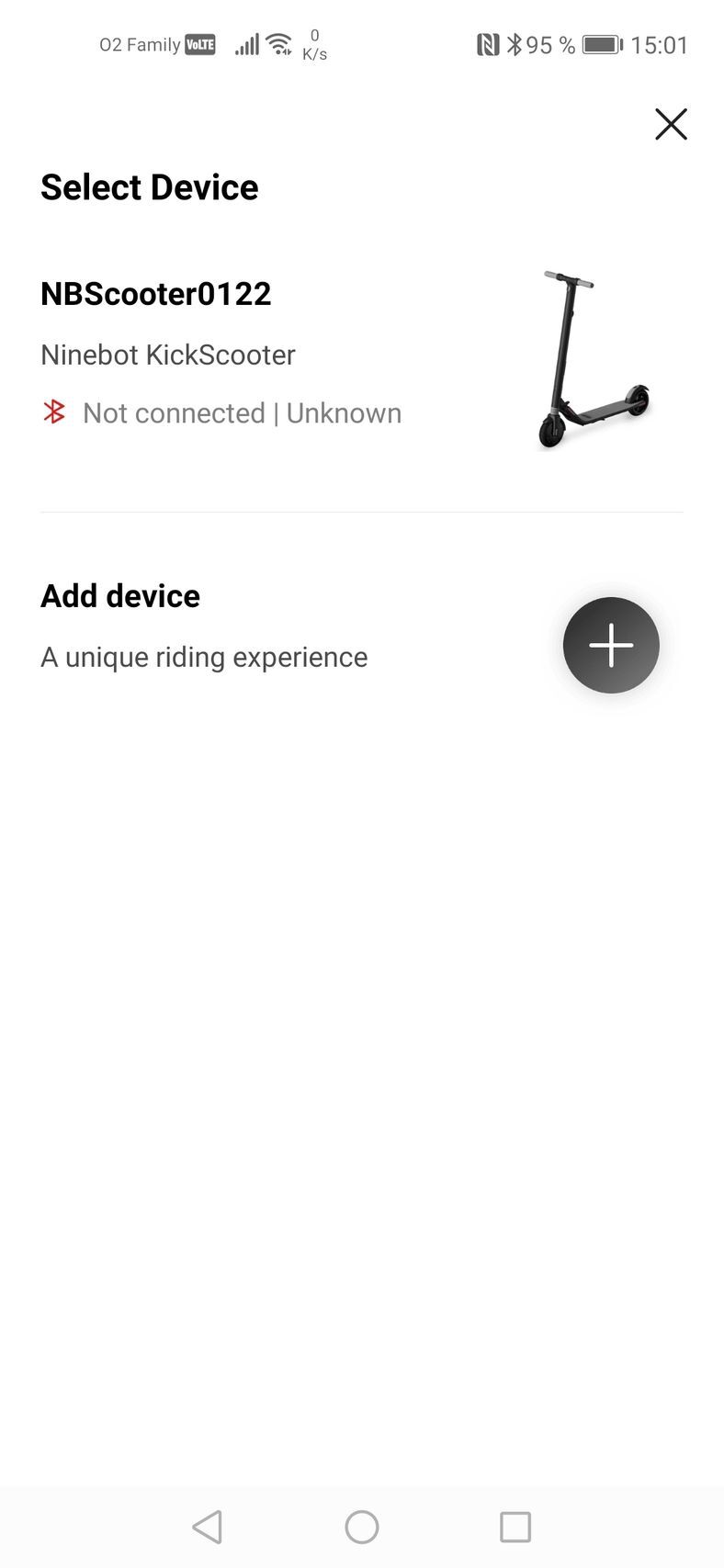This screenshot has width=724, height=1568.
Task: Select the NBScooter0122 device entry
Action: pos(155,293)
